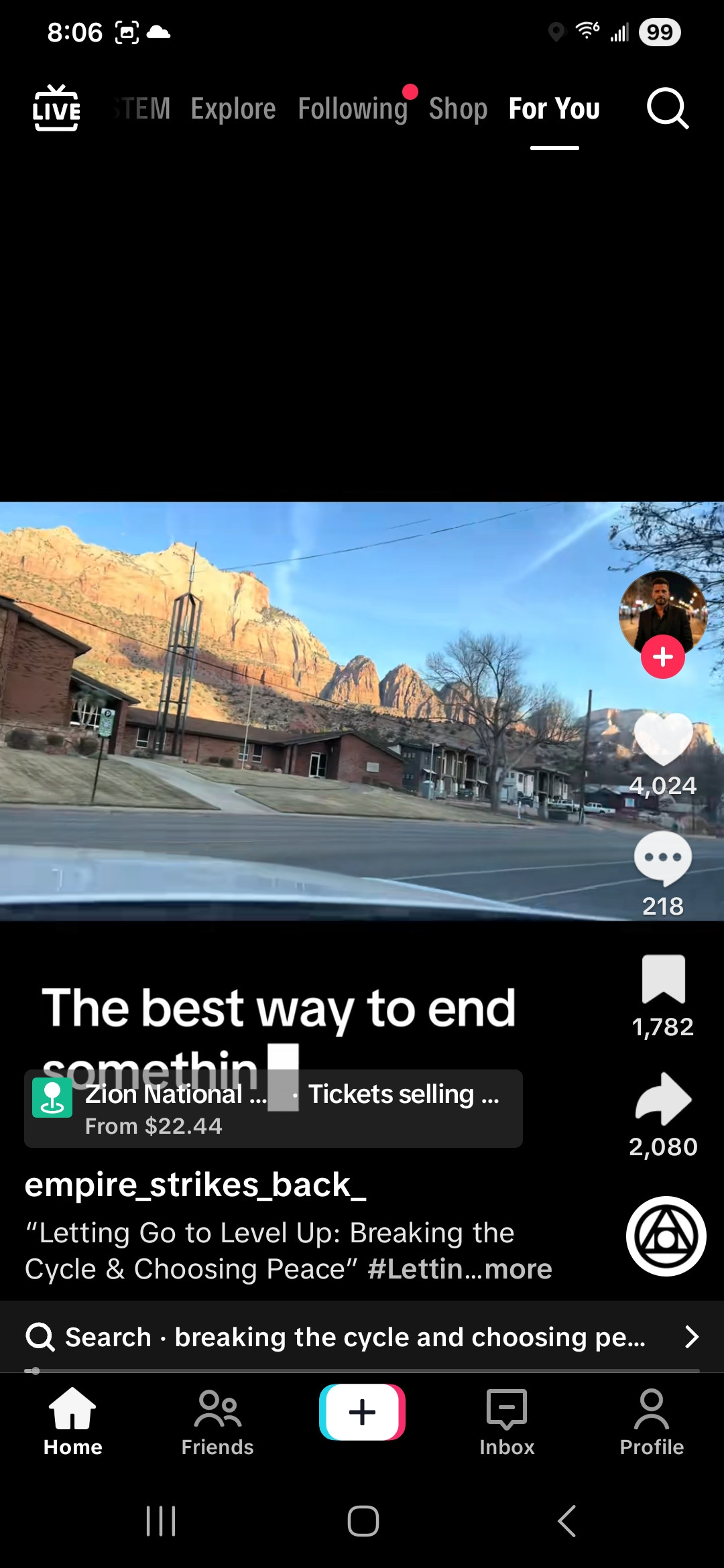Switch to the Explore tab
The width and height of the screenshot is (724, 1568).
tap(233, 109)
